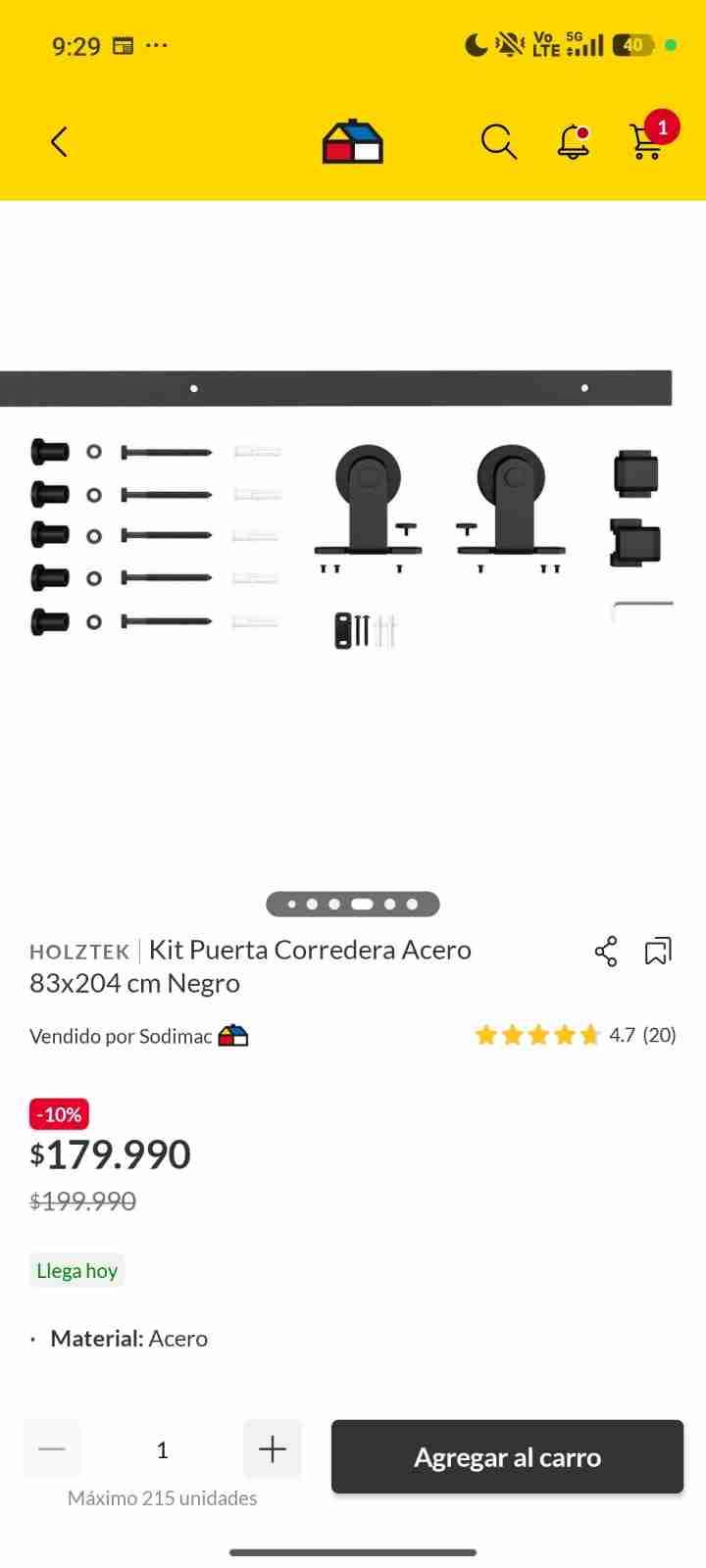
Task: Select the first carousel dot
Action: (x=294, y=904)
